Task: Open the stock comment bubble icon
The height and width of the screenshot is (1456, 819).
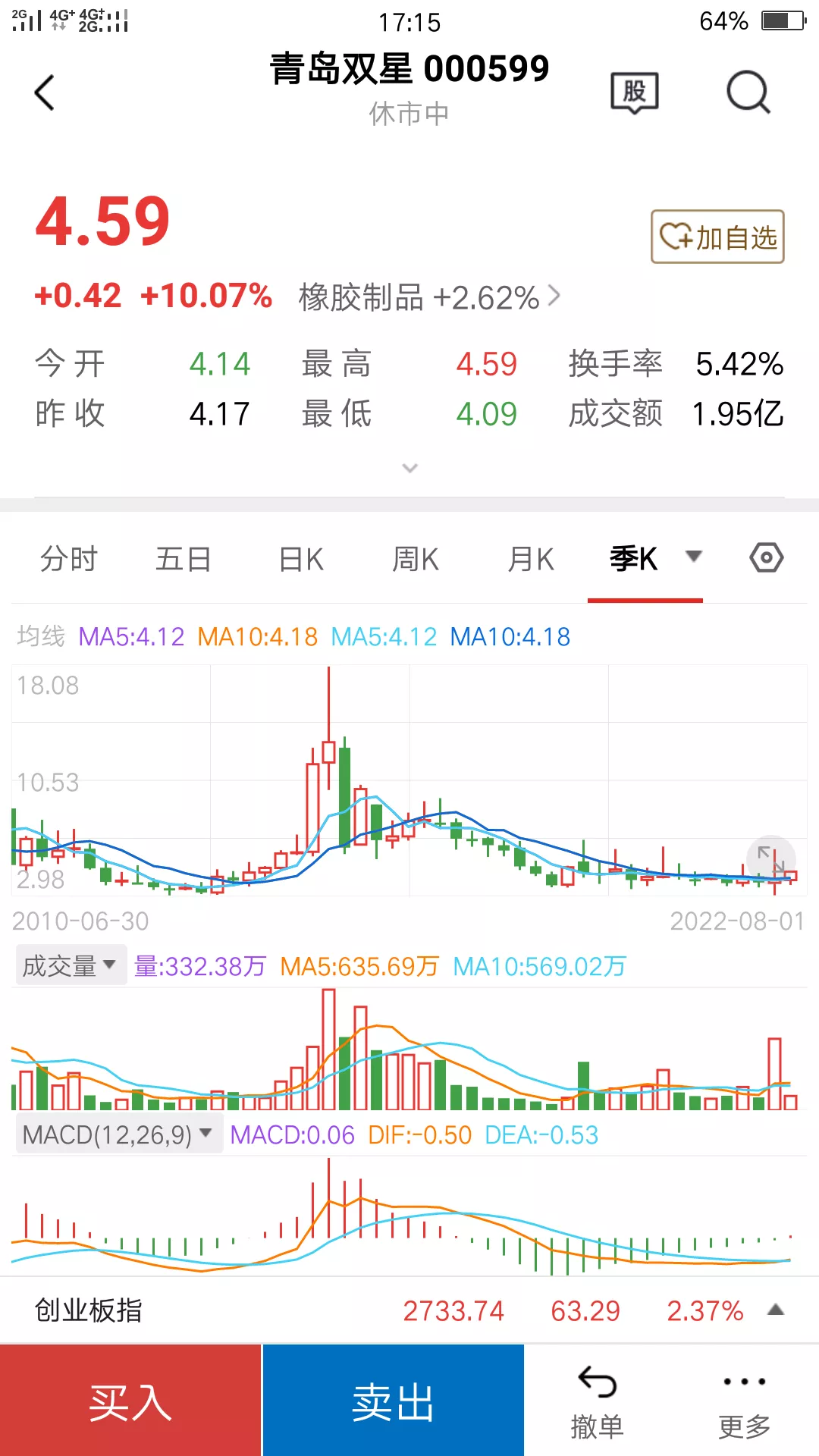Action: coord(635,93)
